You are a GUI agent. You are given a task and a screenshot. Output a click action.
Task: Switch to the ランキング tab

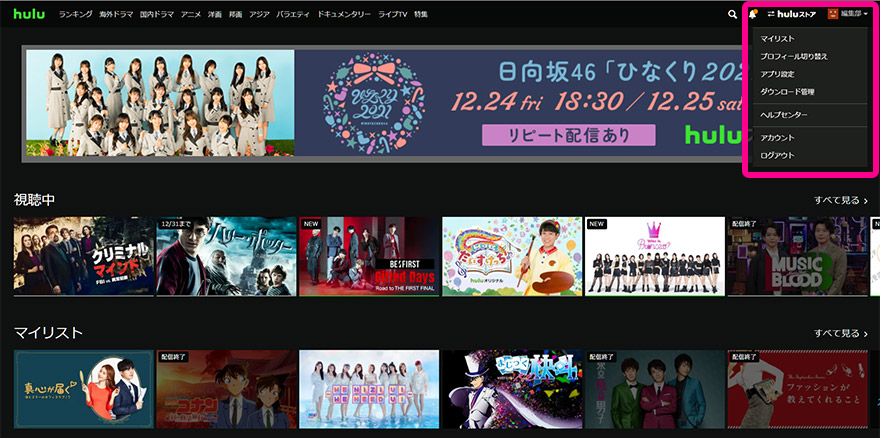click(x=75, y=14)
